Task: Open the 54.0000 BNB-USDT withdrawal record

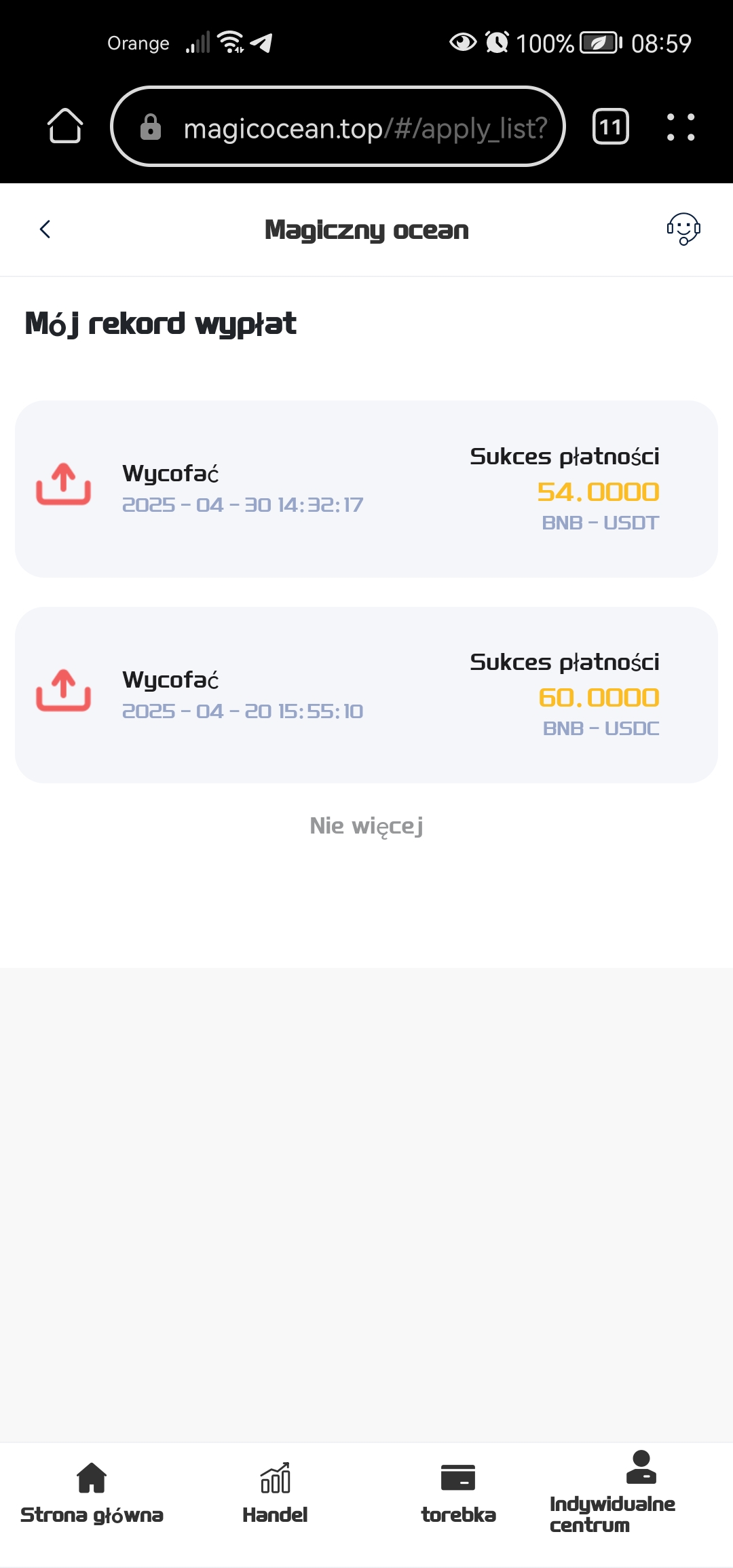Action: tap(366, 489)
